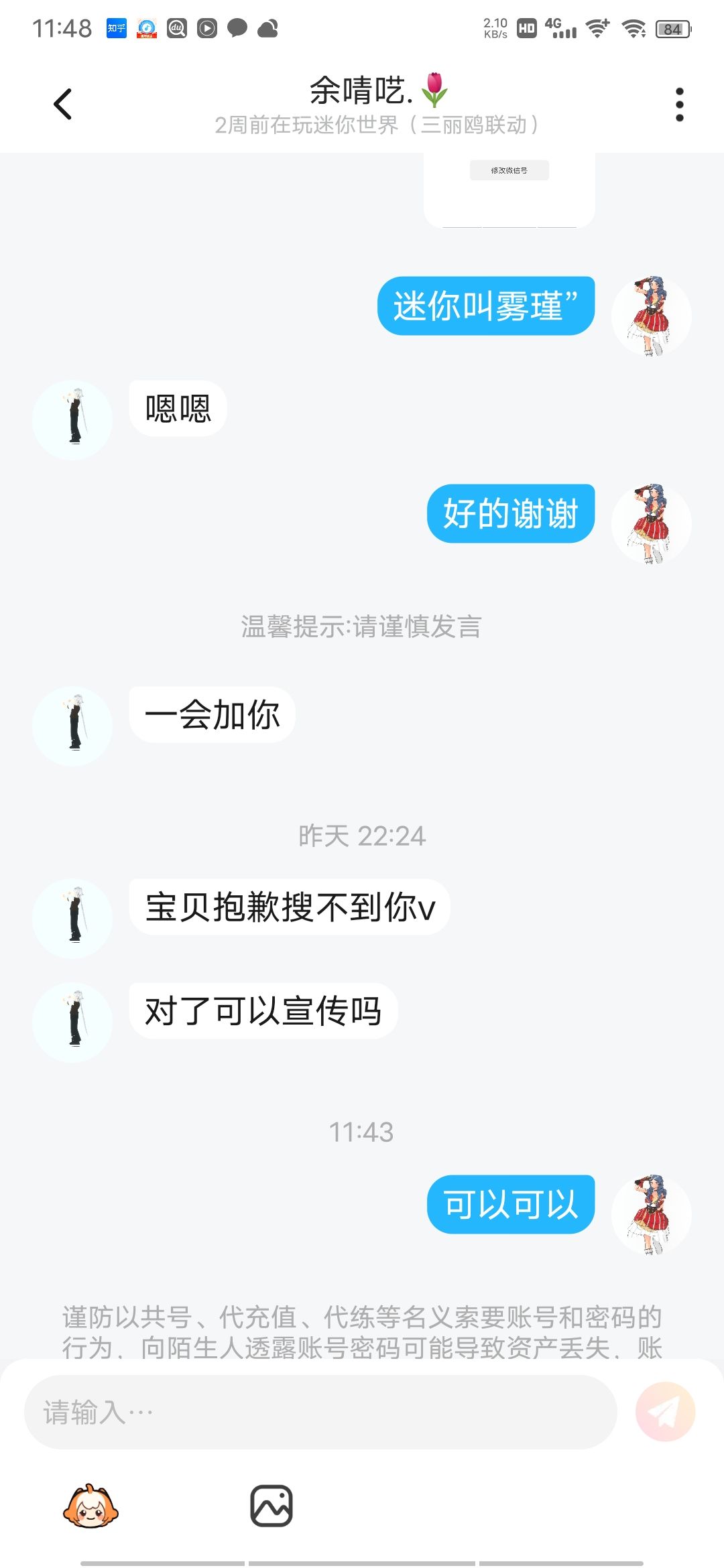Send the message with paper plane
The height and width of the screenshot is (1568, 724).
[x=665, y=1412]
